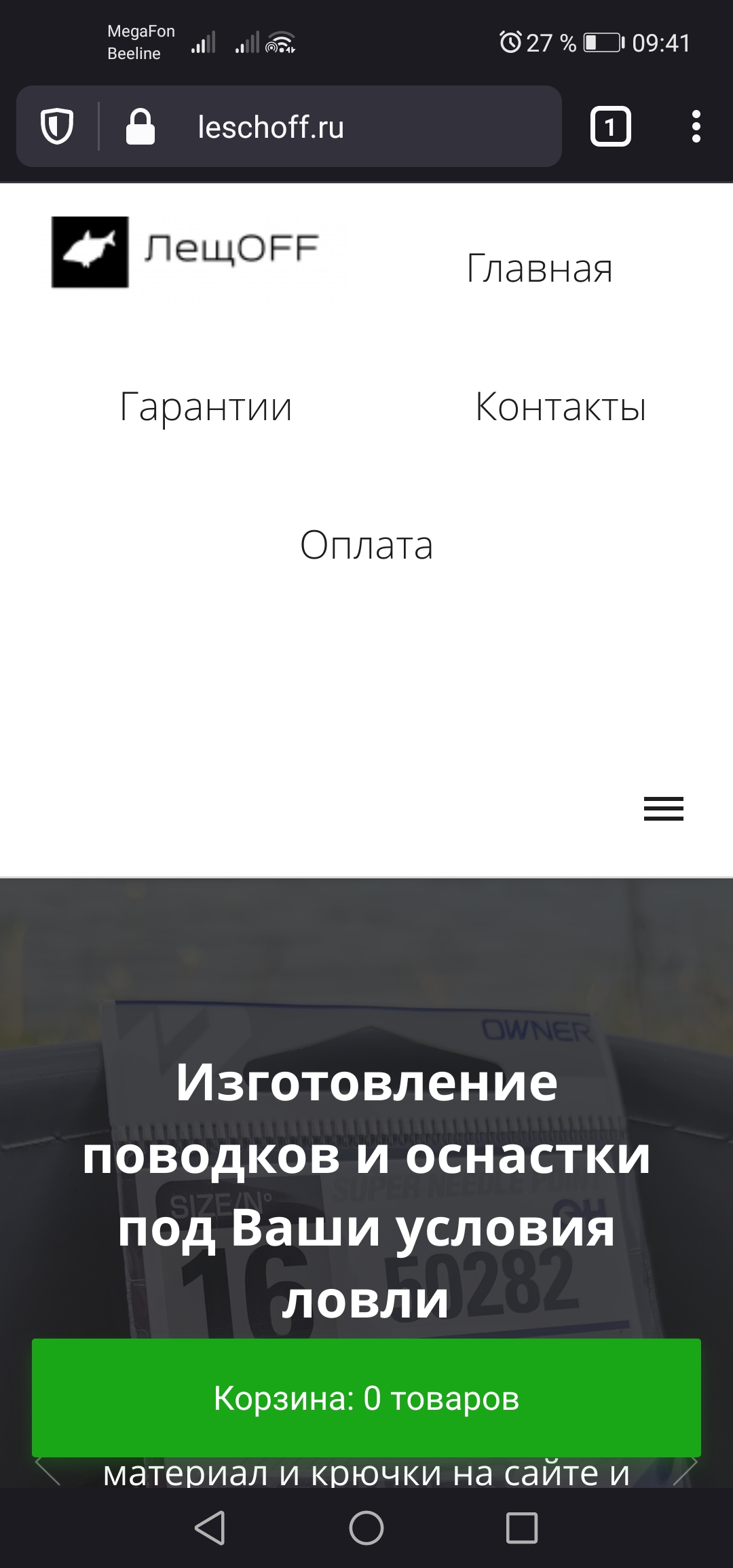The width and height of the screenshot is (733, 1568).
Task: Open the browser overflow menu
Action: pyautogui.click(x=696, y=127)
